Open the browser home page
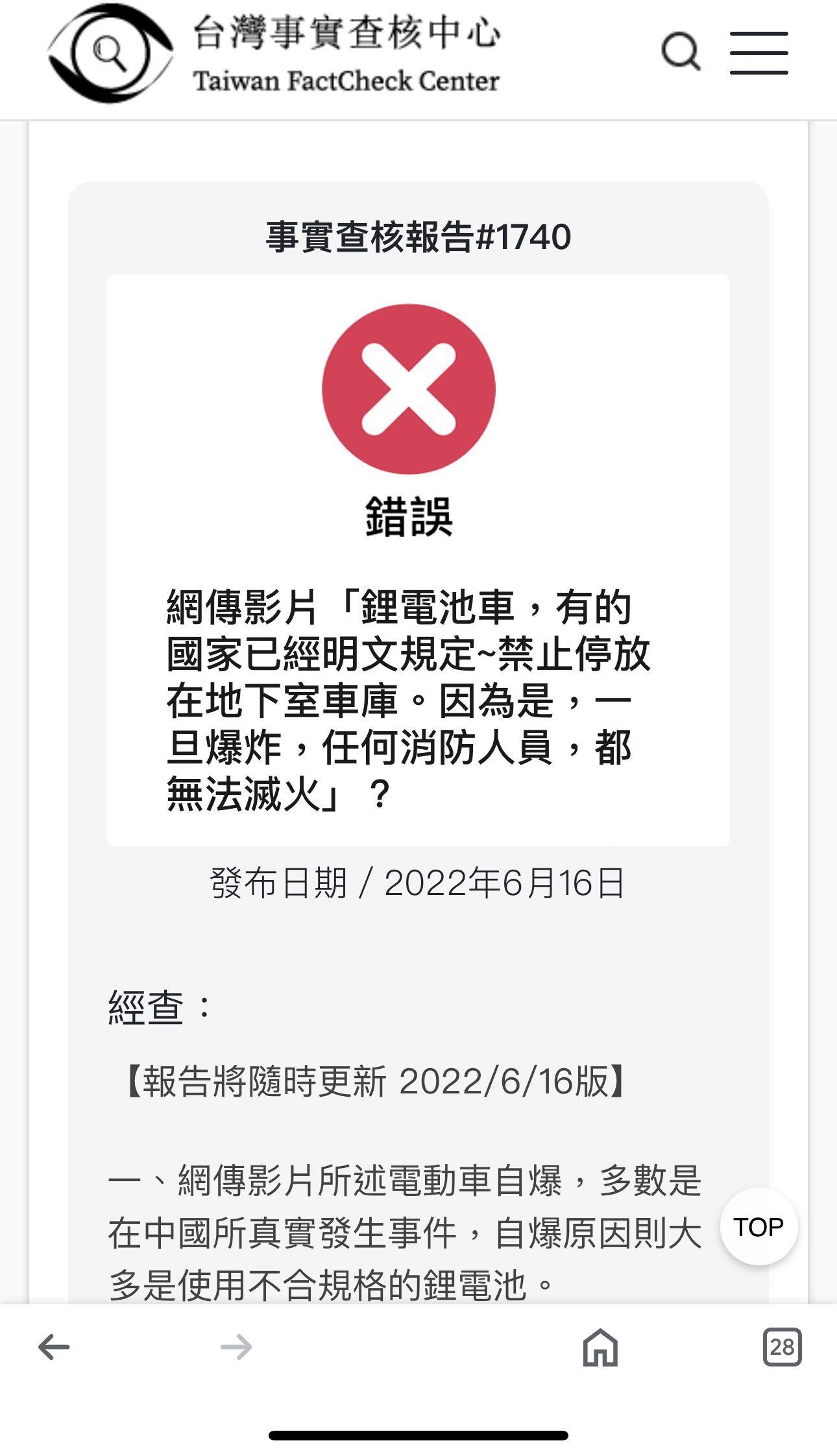 [x=600, y=1347]
